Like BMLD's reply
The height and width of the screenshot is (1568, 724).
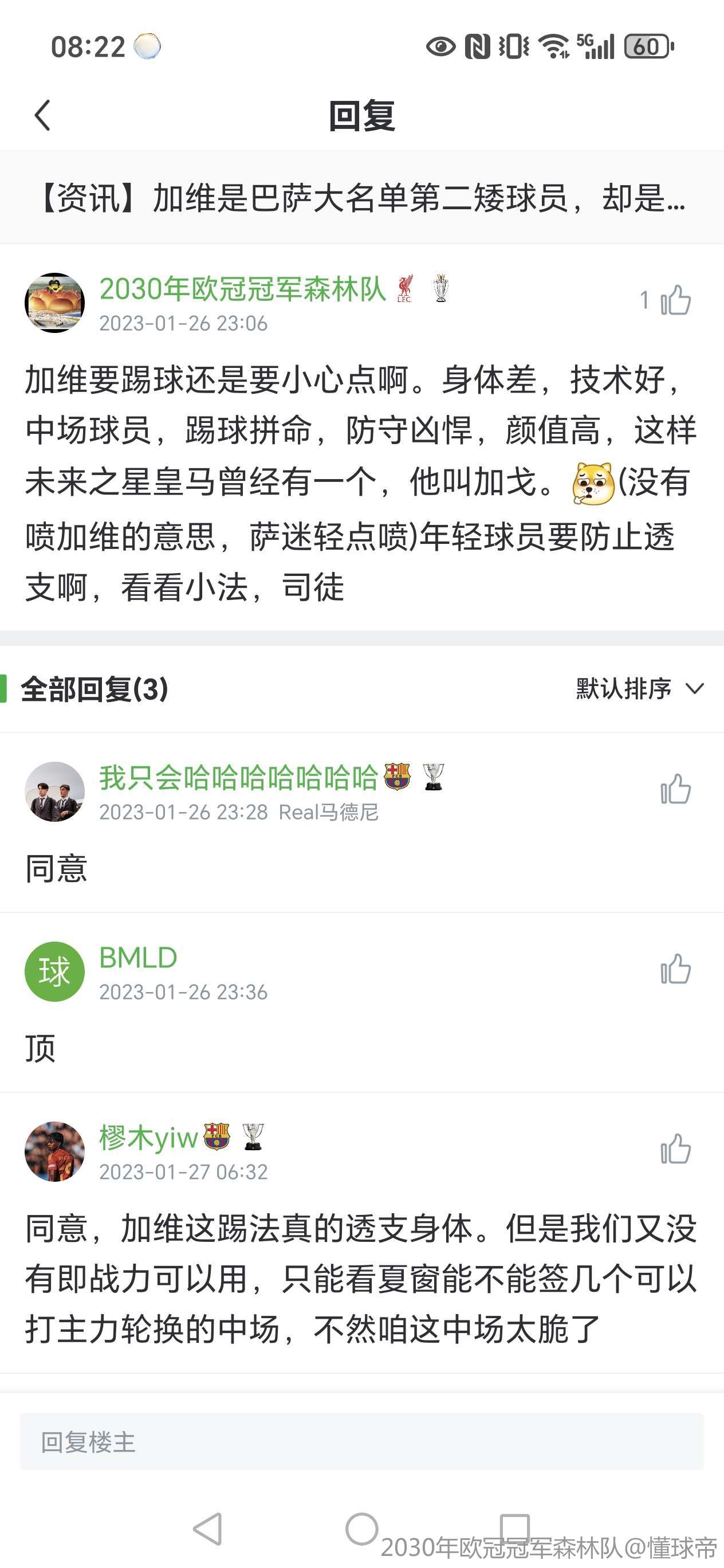pos(675,969)
